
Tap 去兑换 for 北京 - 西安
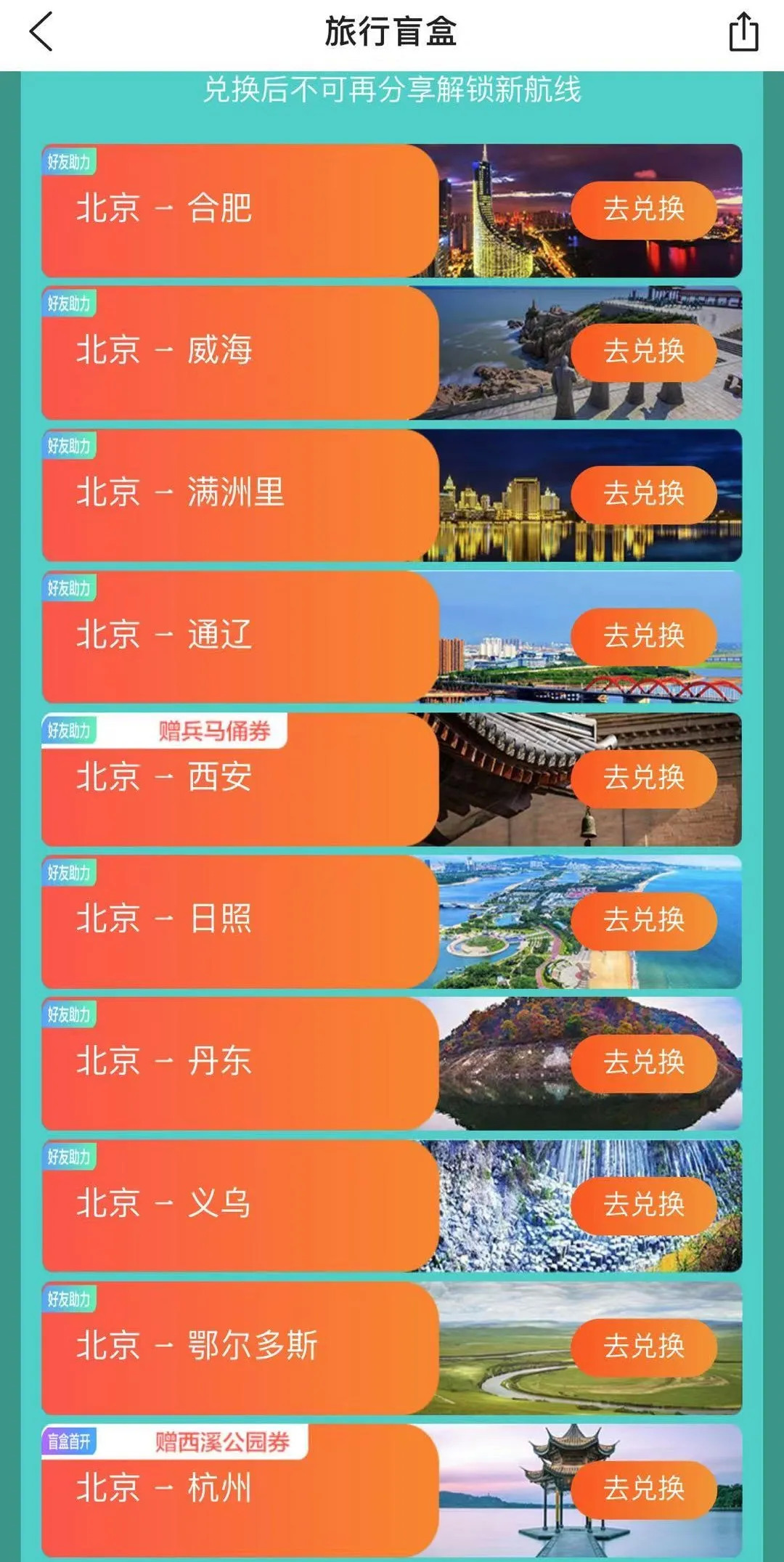click(644, 778)
